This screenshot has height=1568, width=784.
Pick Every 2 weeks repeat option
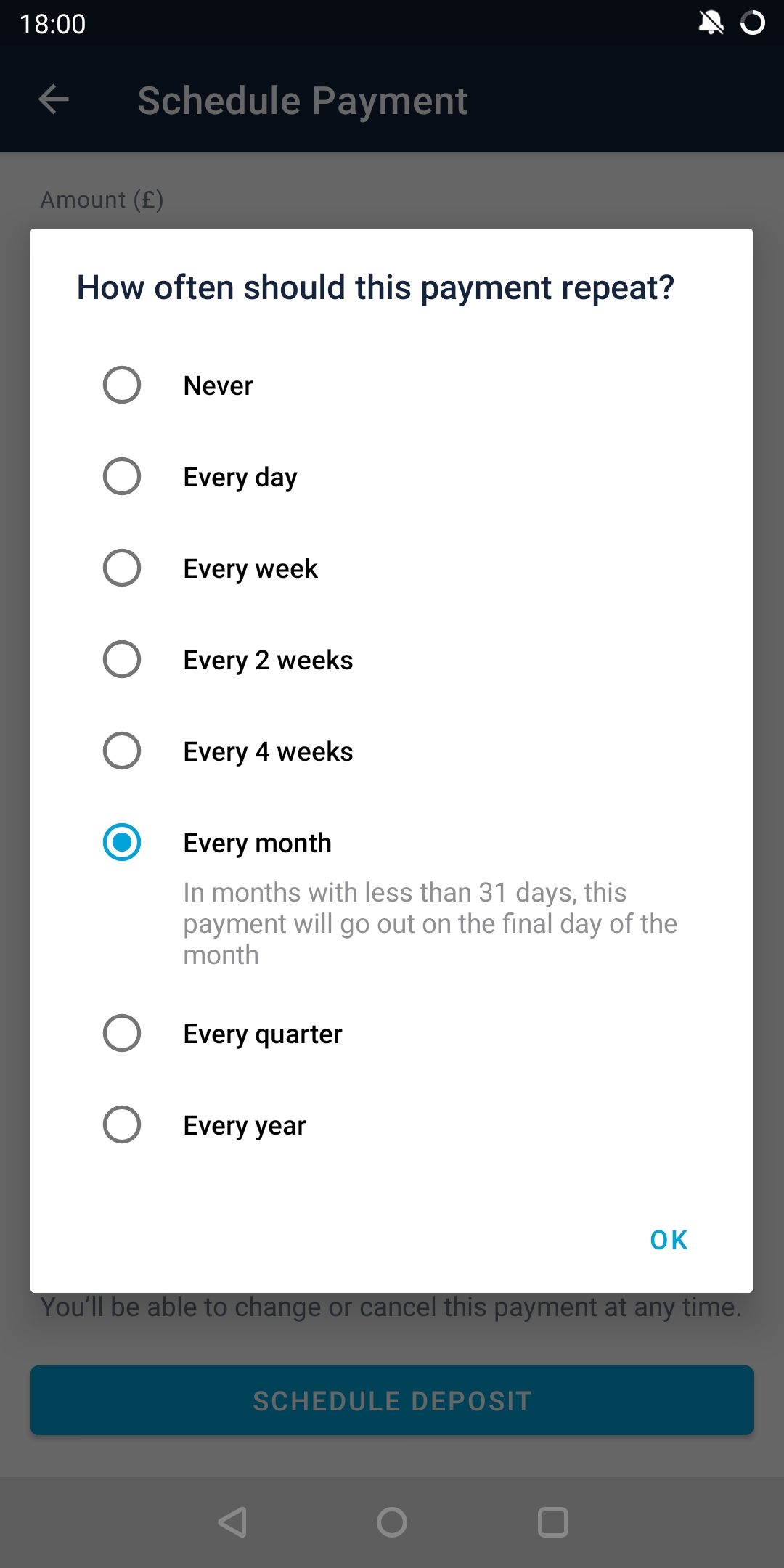click(392, 660)
